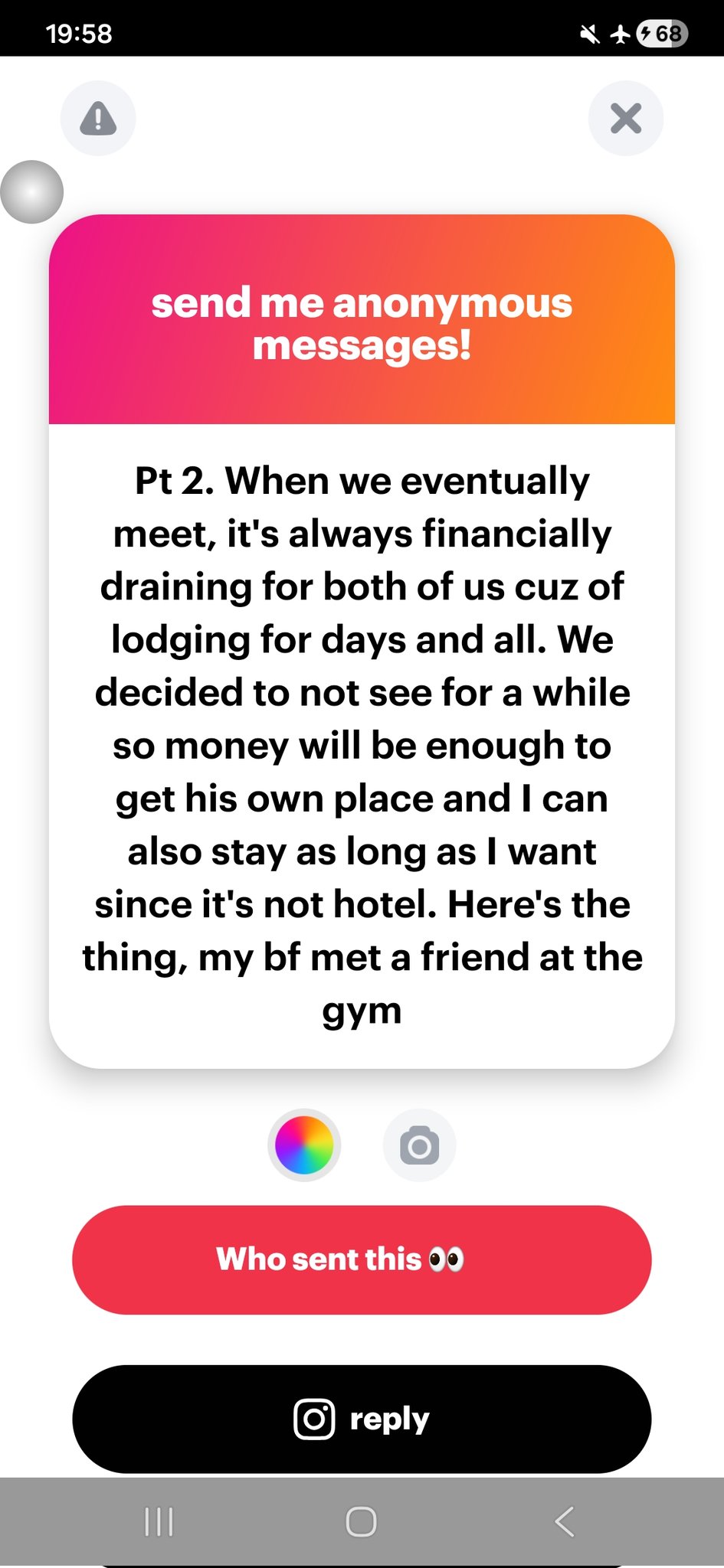The height and width of the screenshot is (1568, 724).
Task: Close the anonymous message view
Action: pos(625,119)
